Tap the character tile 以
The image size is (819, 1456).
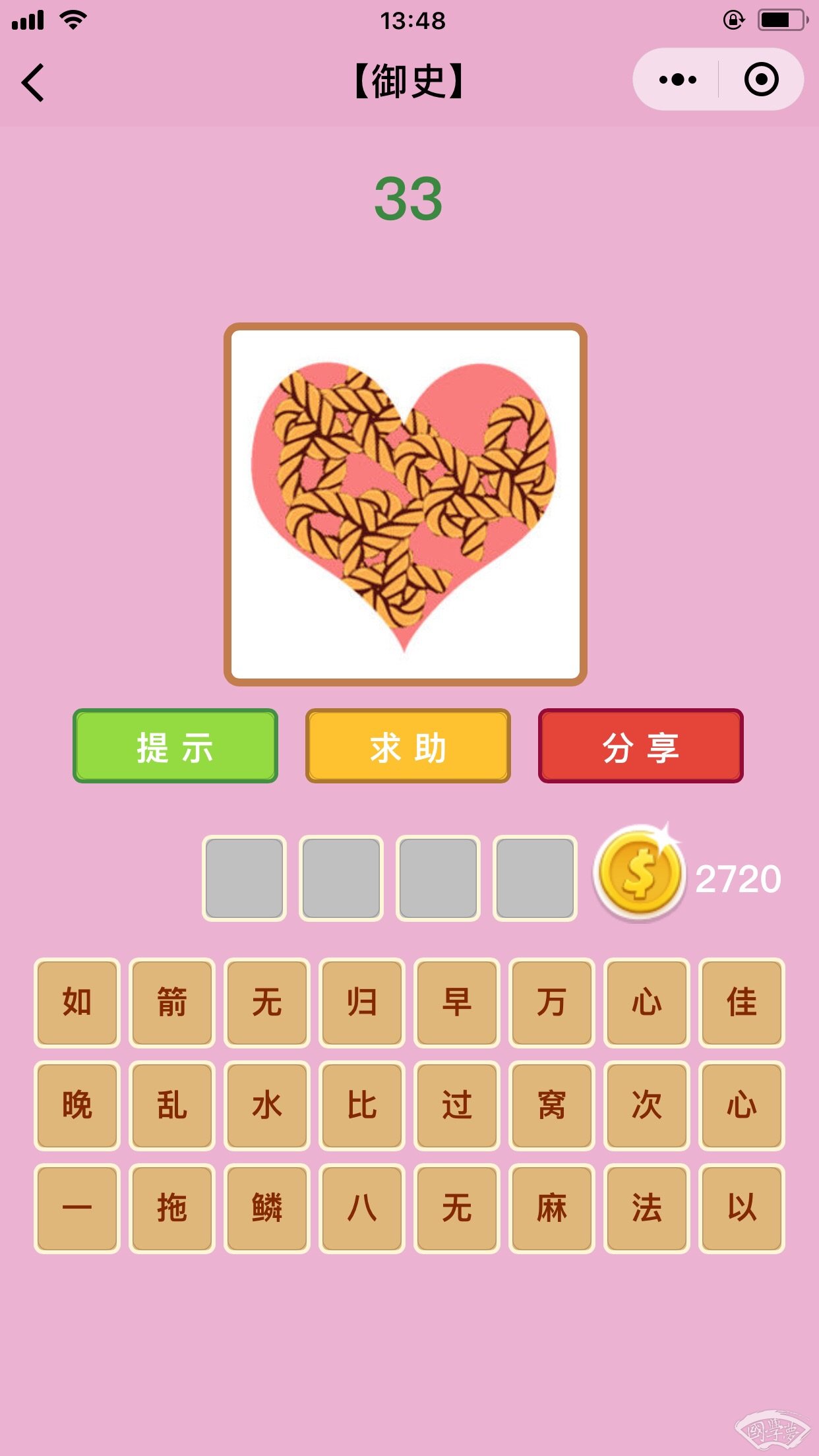[742, 1209]
